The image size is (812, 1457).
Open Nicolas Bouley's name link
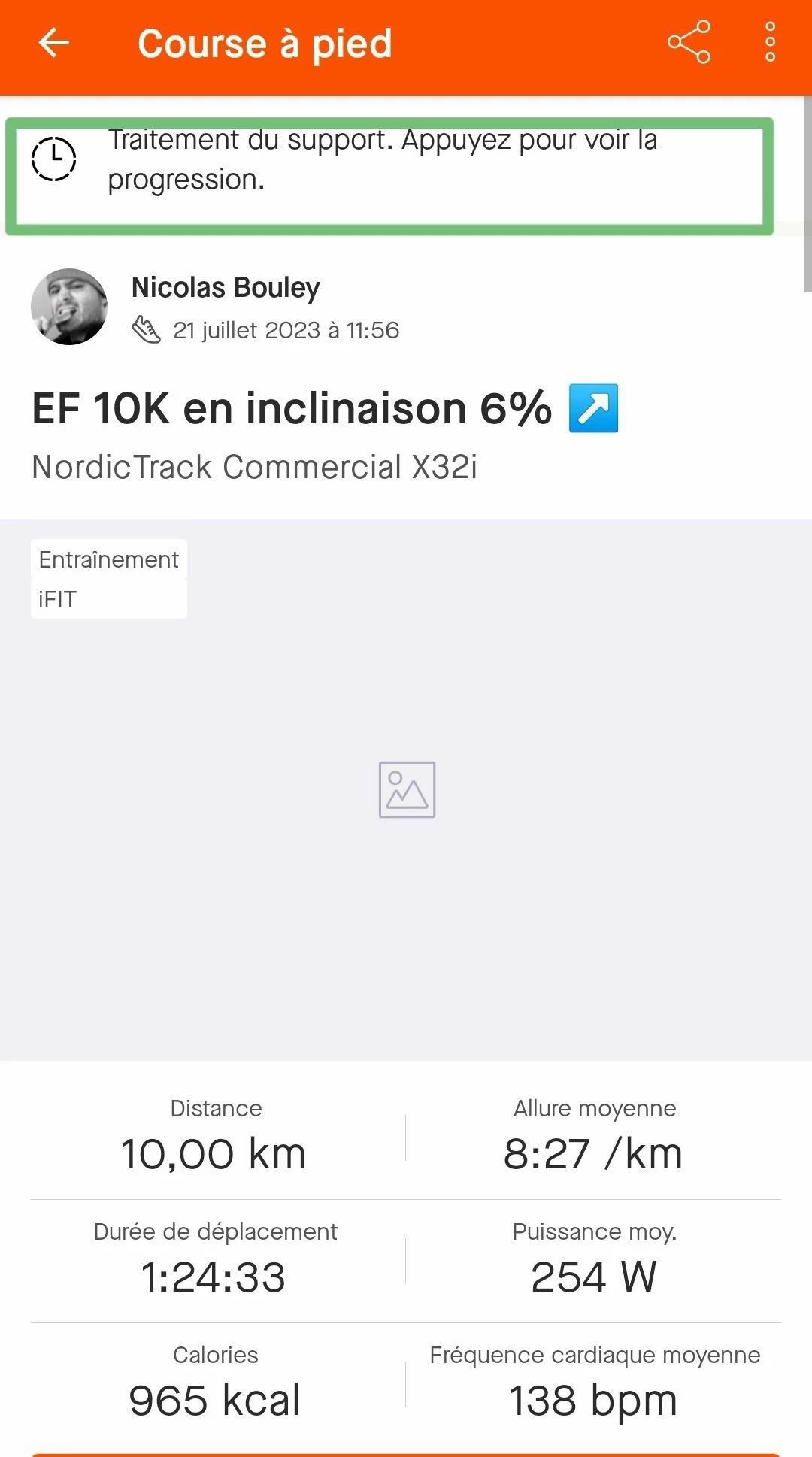click(226, 288)
